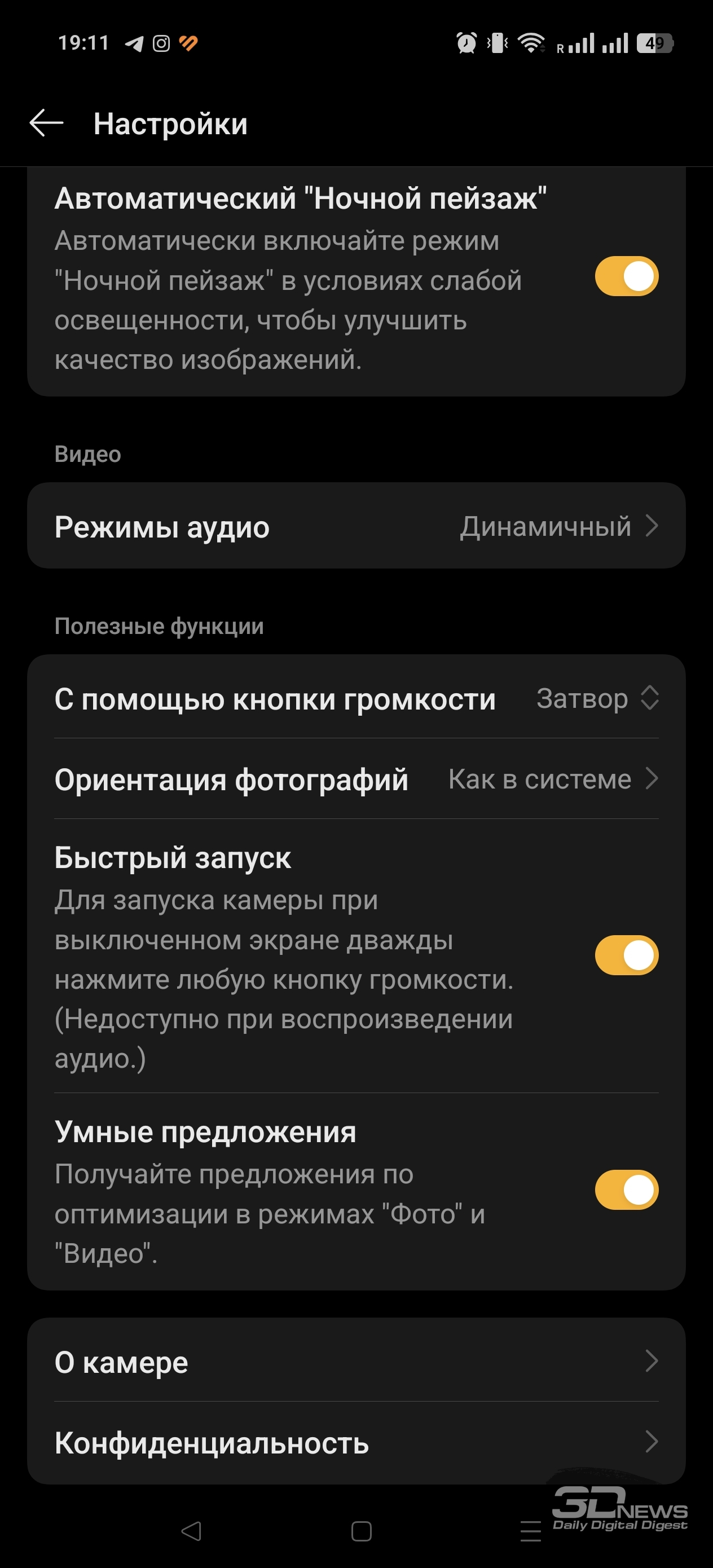Disable the Умные предложения switch
The width and height of the screenshot is (713, 1568).
(x=626, y=1190)
